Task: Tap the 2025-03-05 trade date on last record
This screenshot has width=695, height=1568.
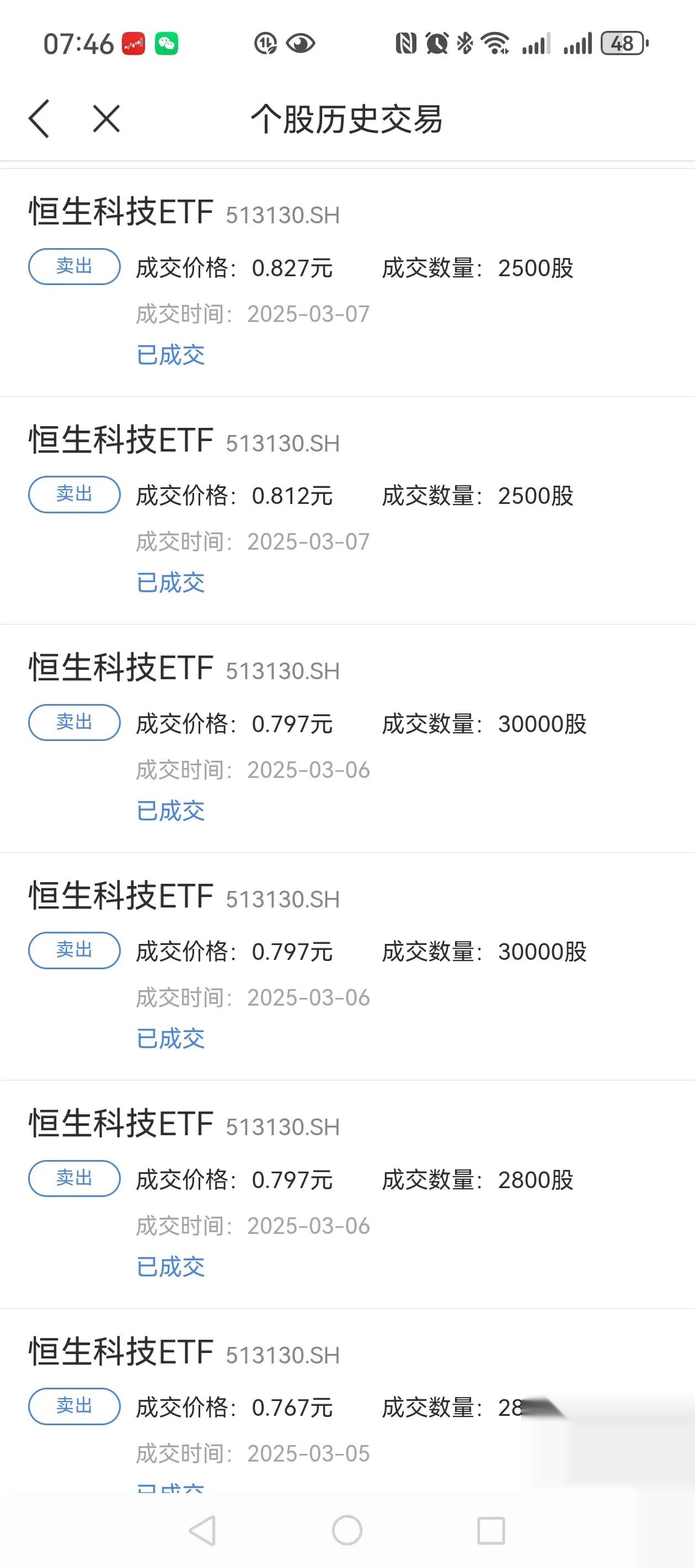Action: point(309,1453)
